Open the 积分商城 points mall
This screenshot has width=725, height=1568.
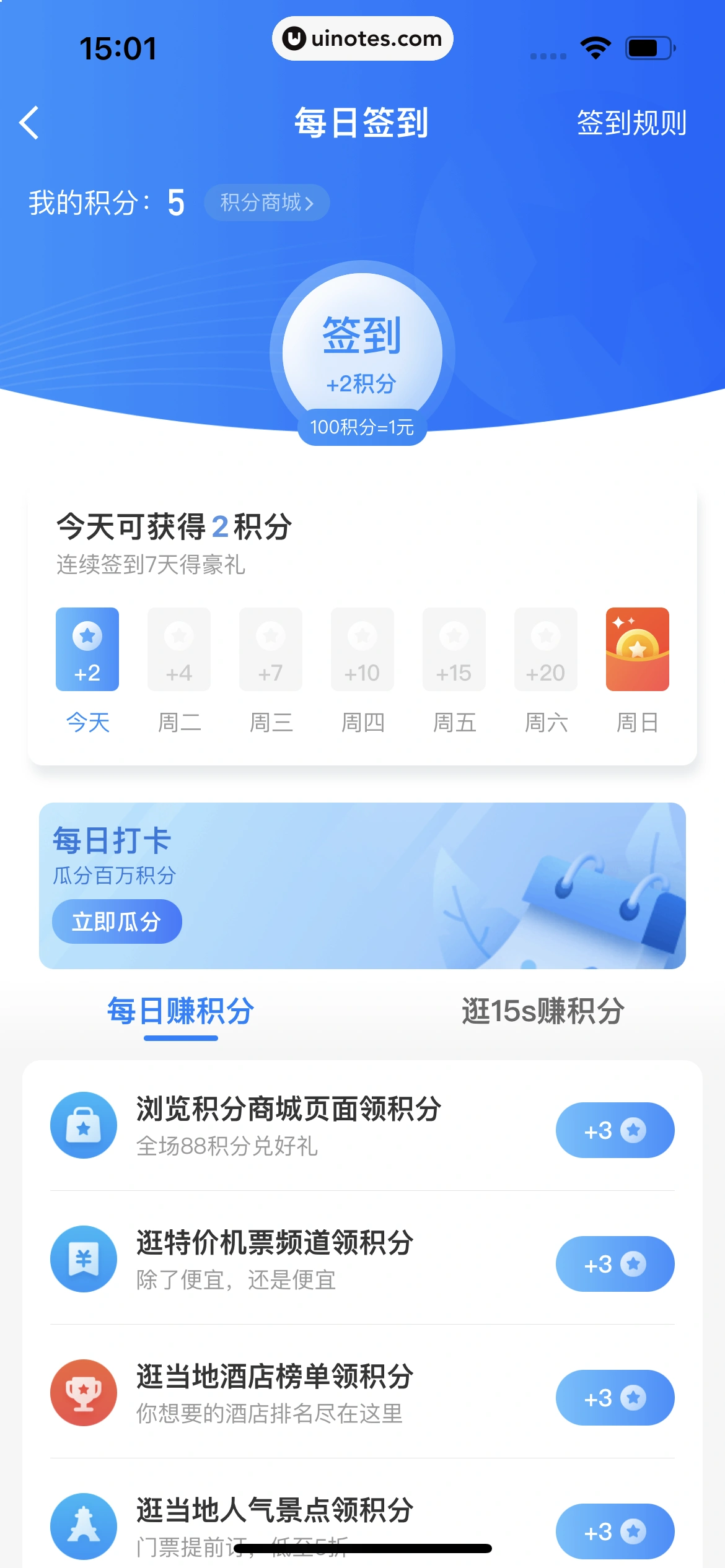266,203
